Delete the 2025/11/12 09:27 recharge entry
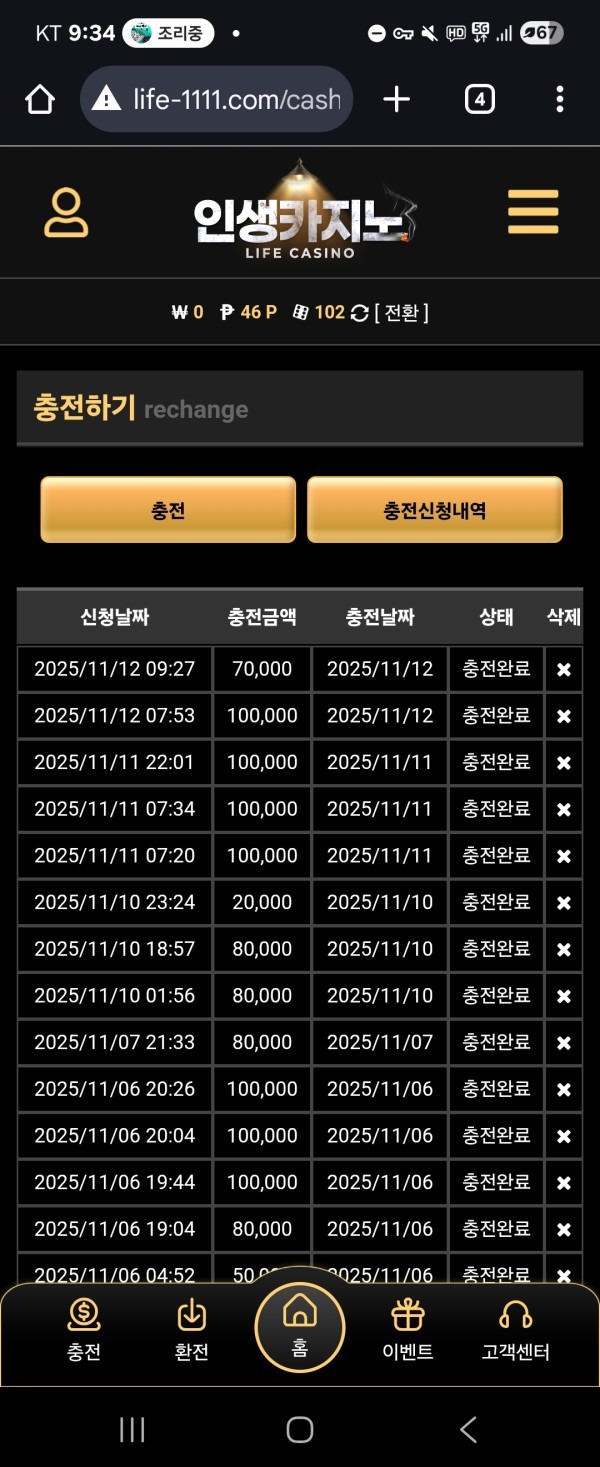The height and width of the screenshot is (1467, 600). [564, 670]
